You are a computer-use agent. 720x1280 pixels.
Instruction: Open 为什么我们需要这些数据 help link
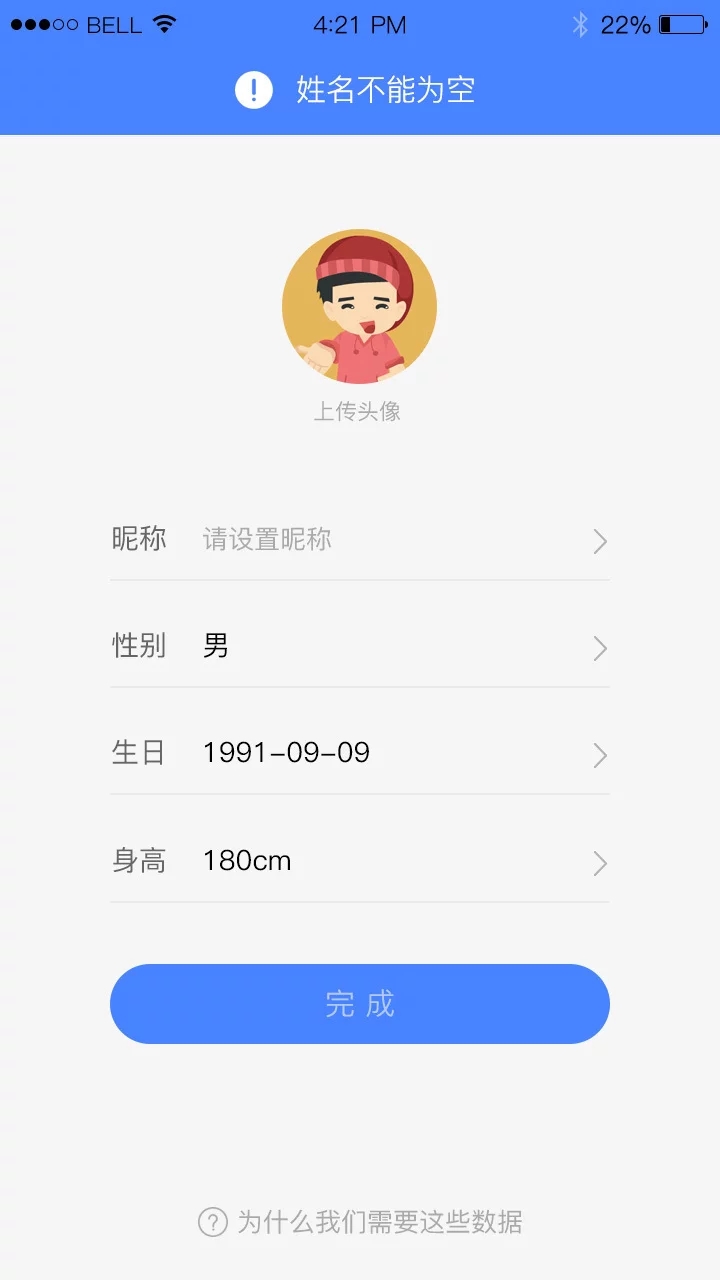coord(360,1222)
